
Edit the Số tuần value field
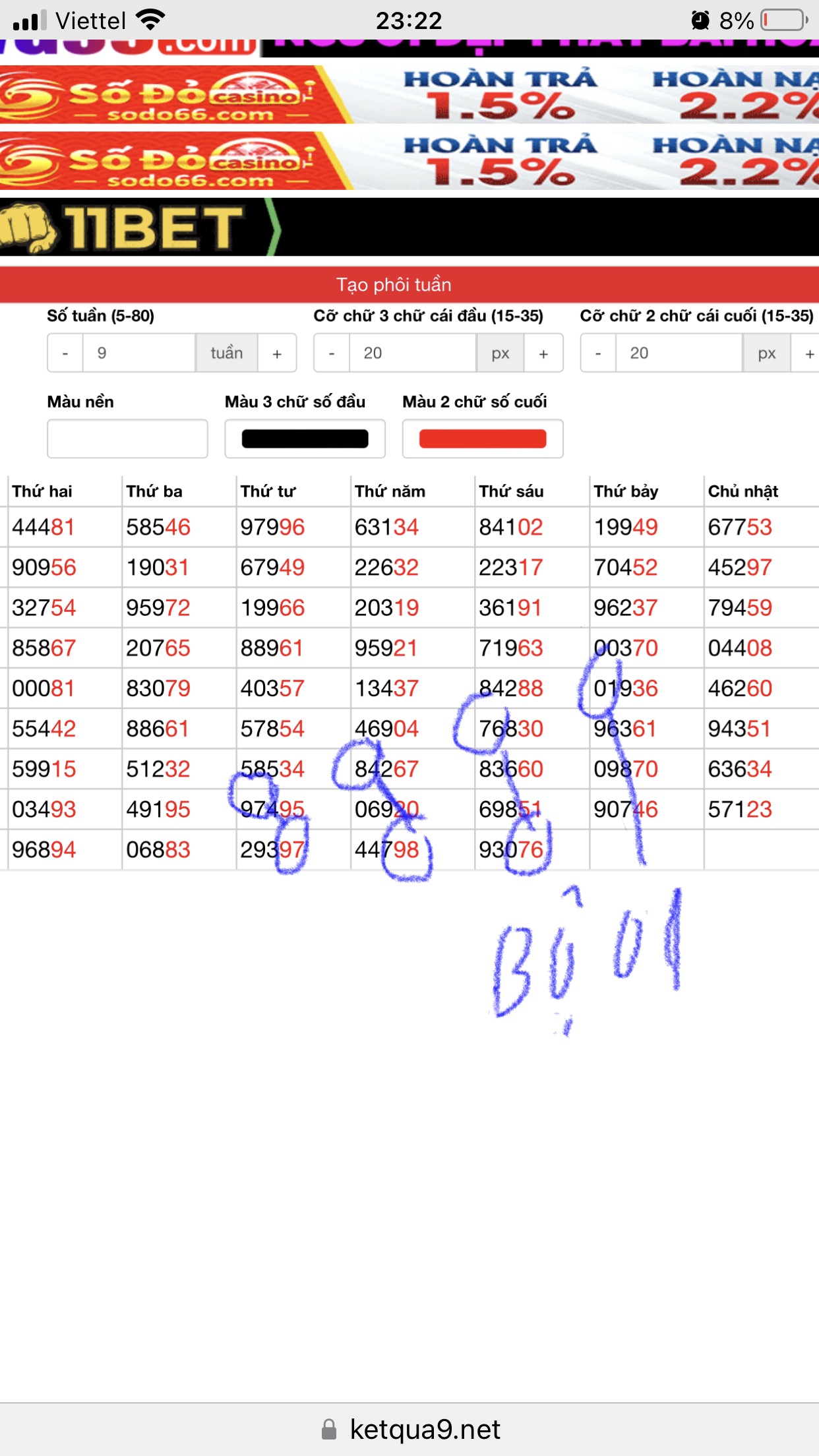138,353
